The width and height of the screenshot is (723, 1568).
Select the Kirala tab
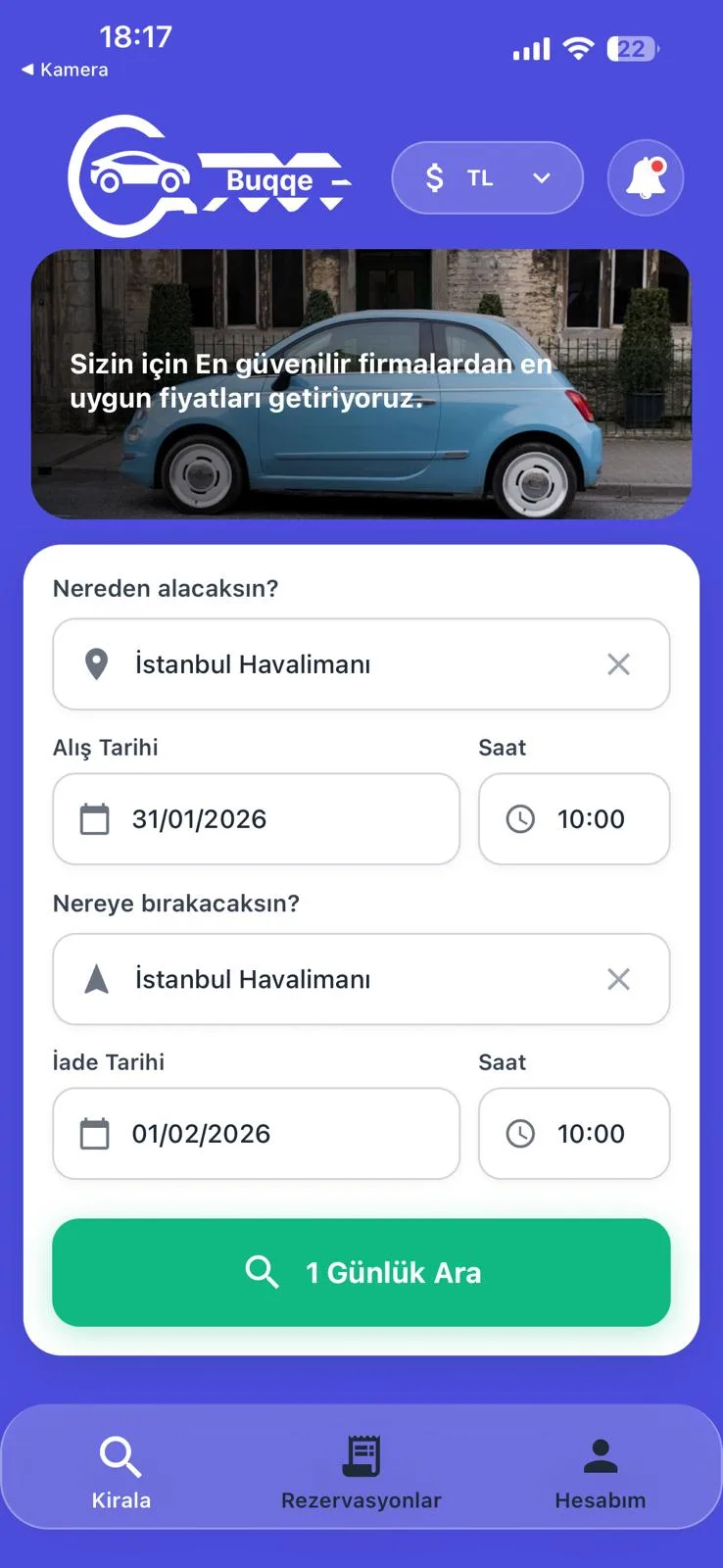[x=120, y=1470]
